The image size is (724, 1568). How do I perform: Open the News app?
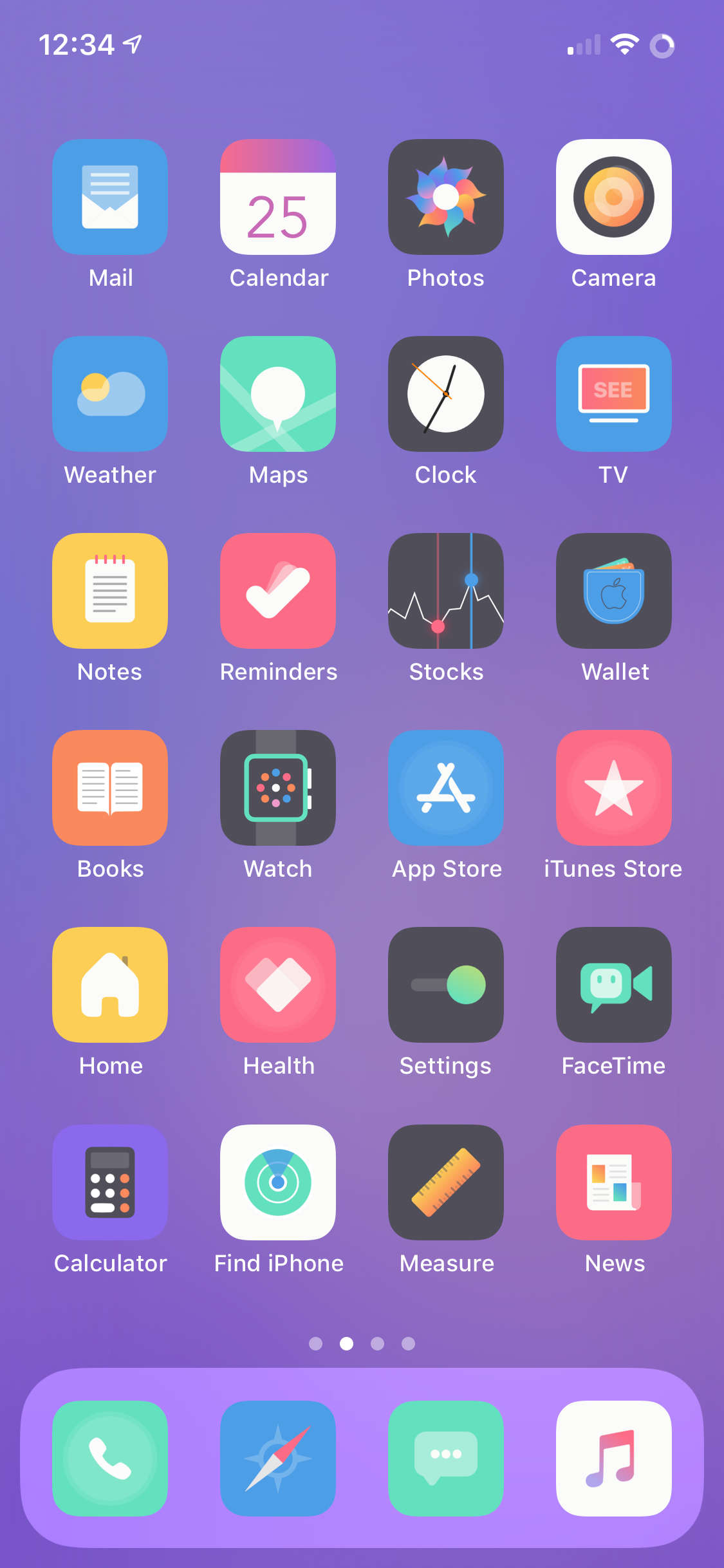(x=614, y=1182)
